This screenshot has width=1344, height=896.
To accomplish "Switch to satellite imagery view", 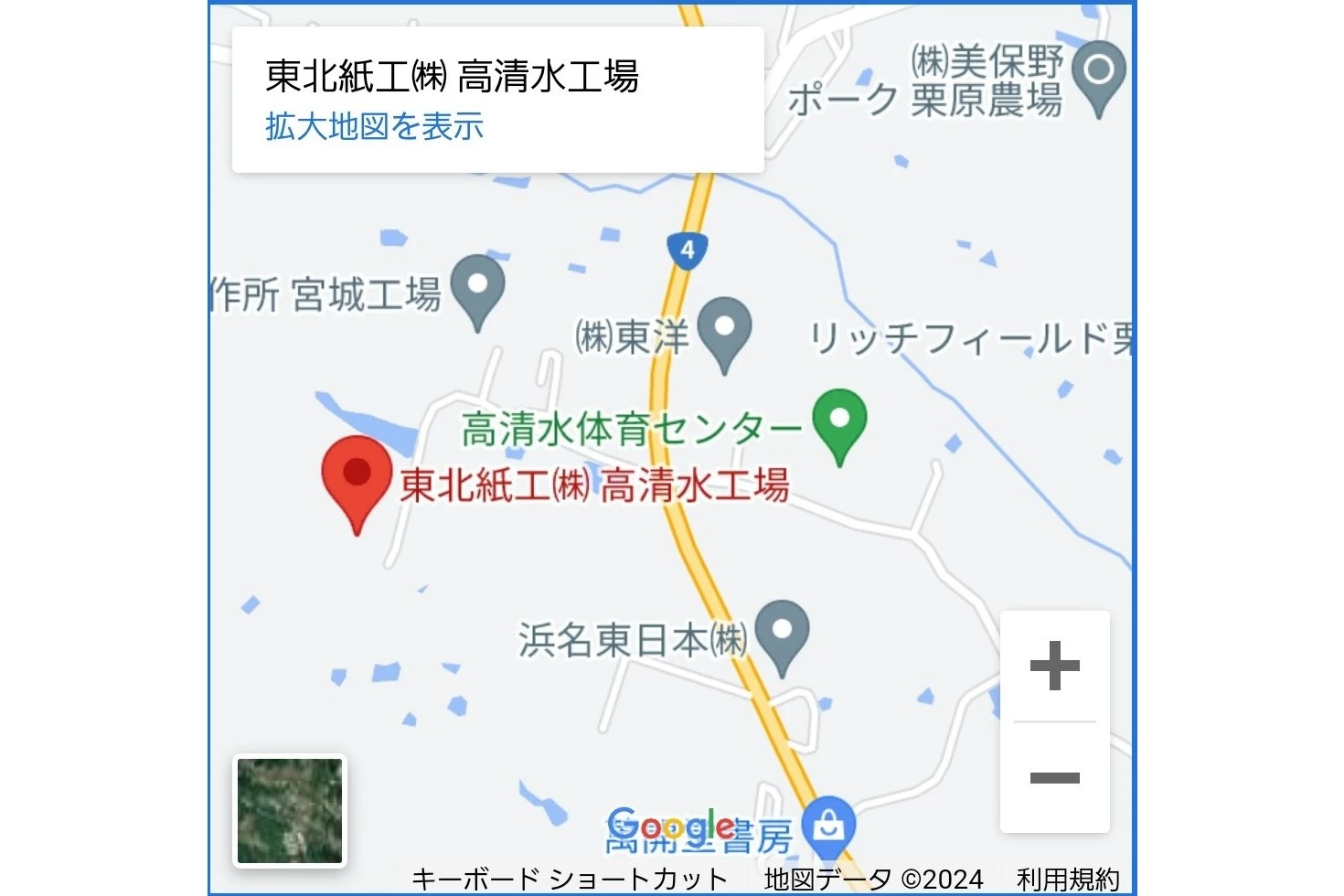I will click(290, 810).
